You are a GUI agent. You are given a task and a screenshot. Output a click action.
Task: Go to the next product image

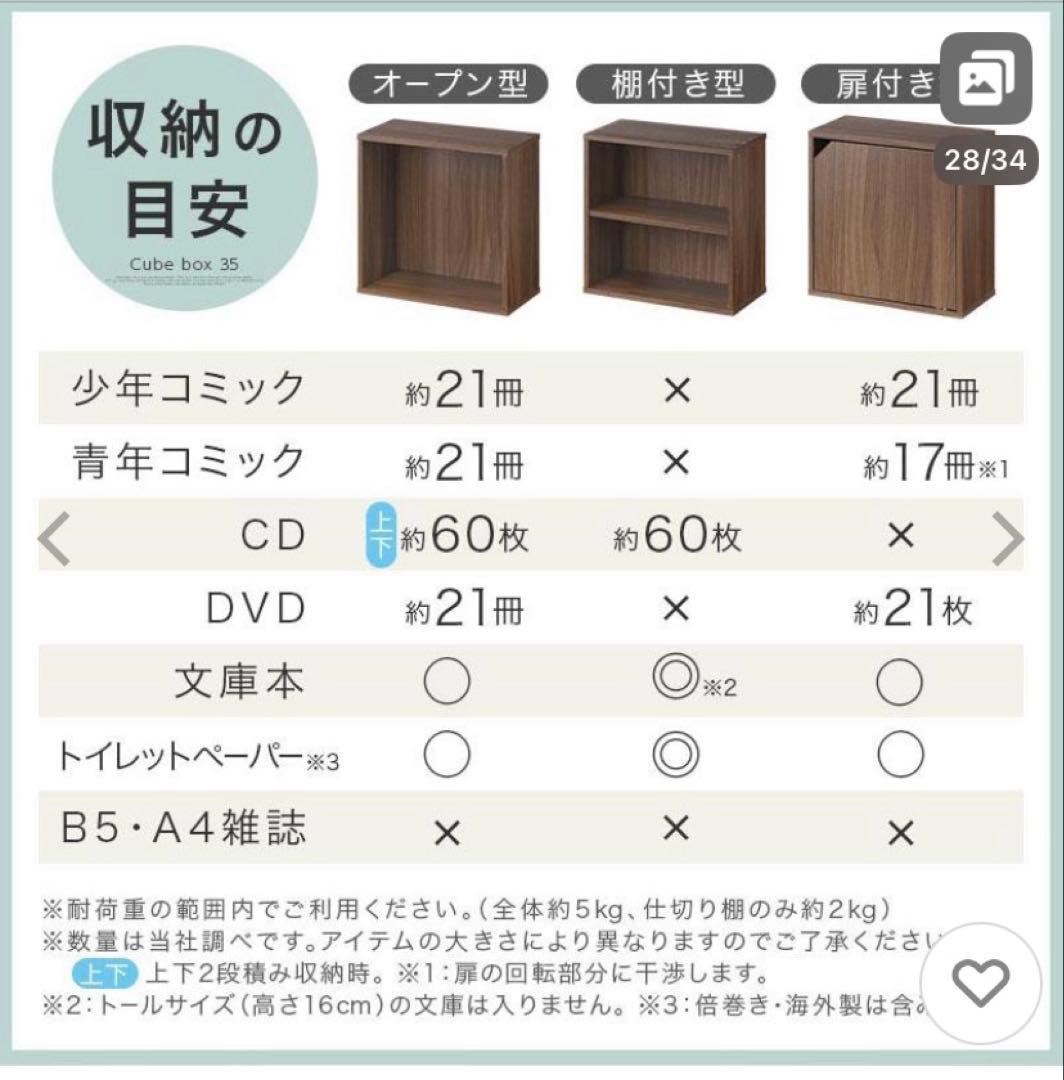coord(1008,538)
